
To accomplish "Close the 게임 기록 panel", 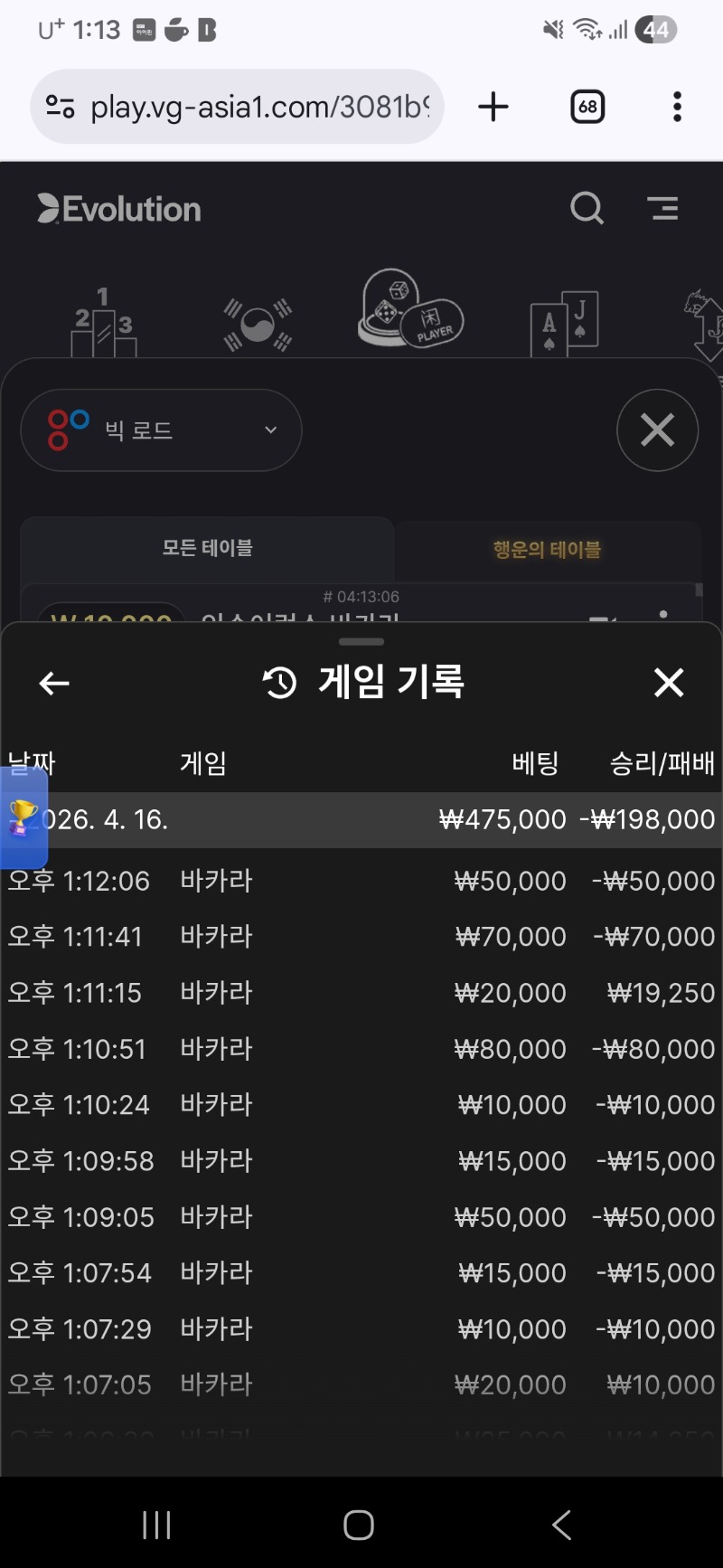I will click(x=668, y=683).
